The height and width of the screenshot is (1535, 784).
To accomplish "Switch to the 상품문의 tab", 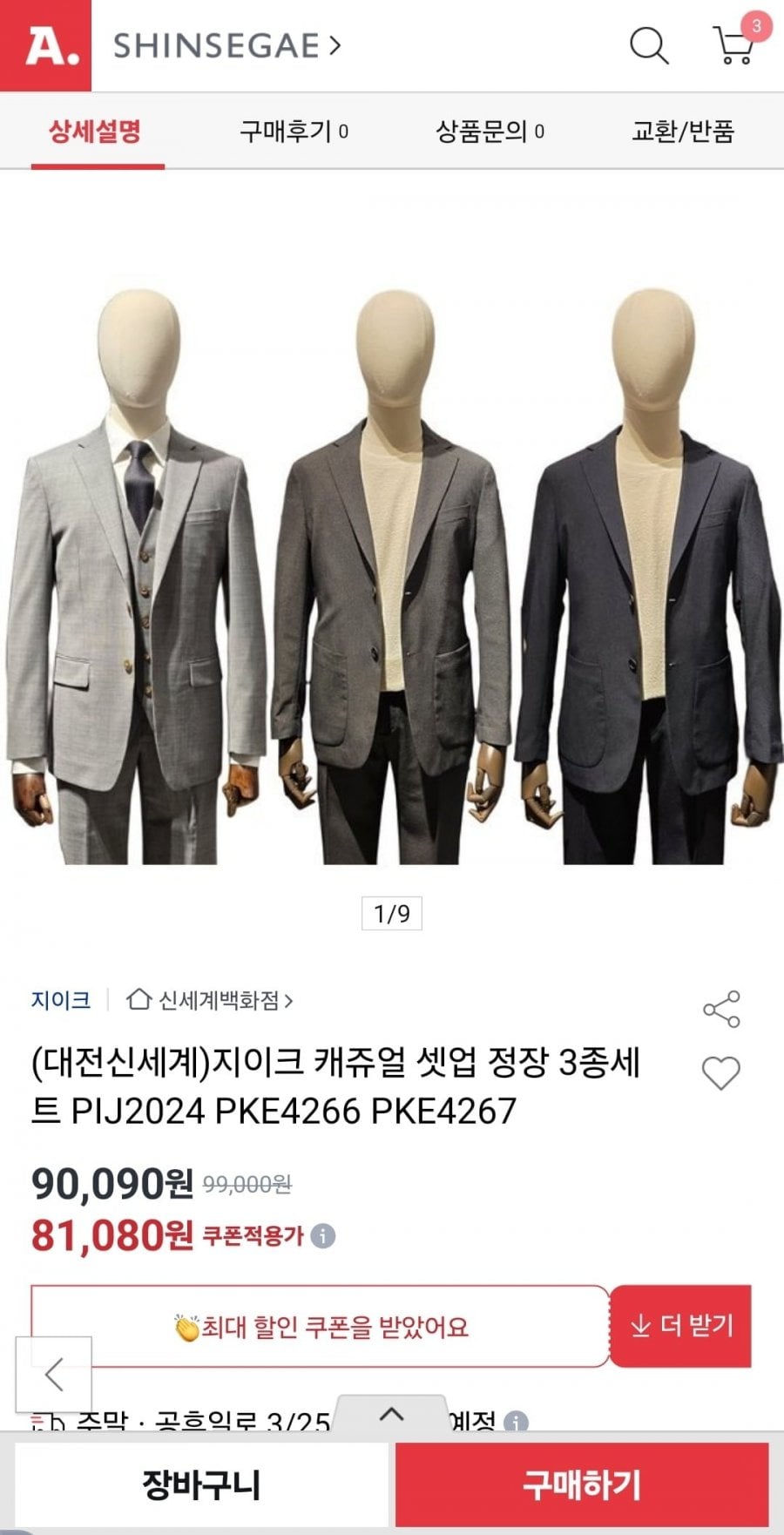I will [x=490, y=132].
